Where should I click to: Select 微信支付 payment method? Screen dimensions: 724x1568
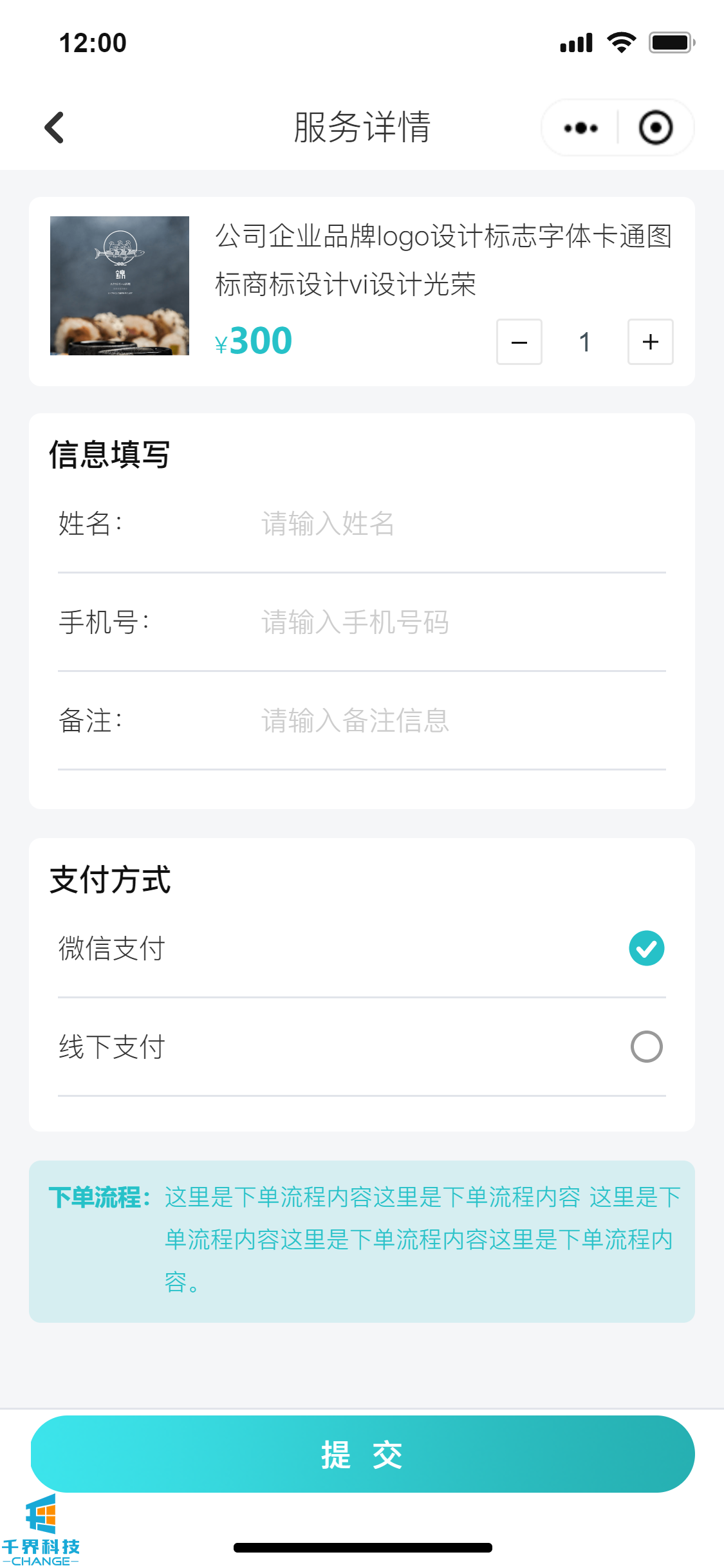click(x=646, y=948)
